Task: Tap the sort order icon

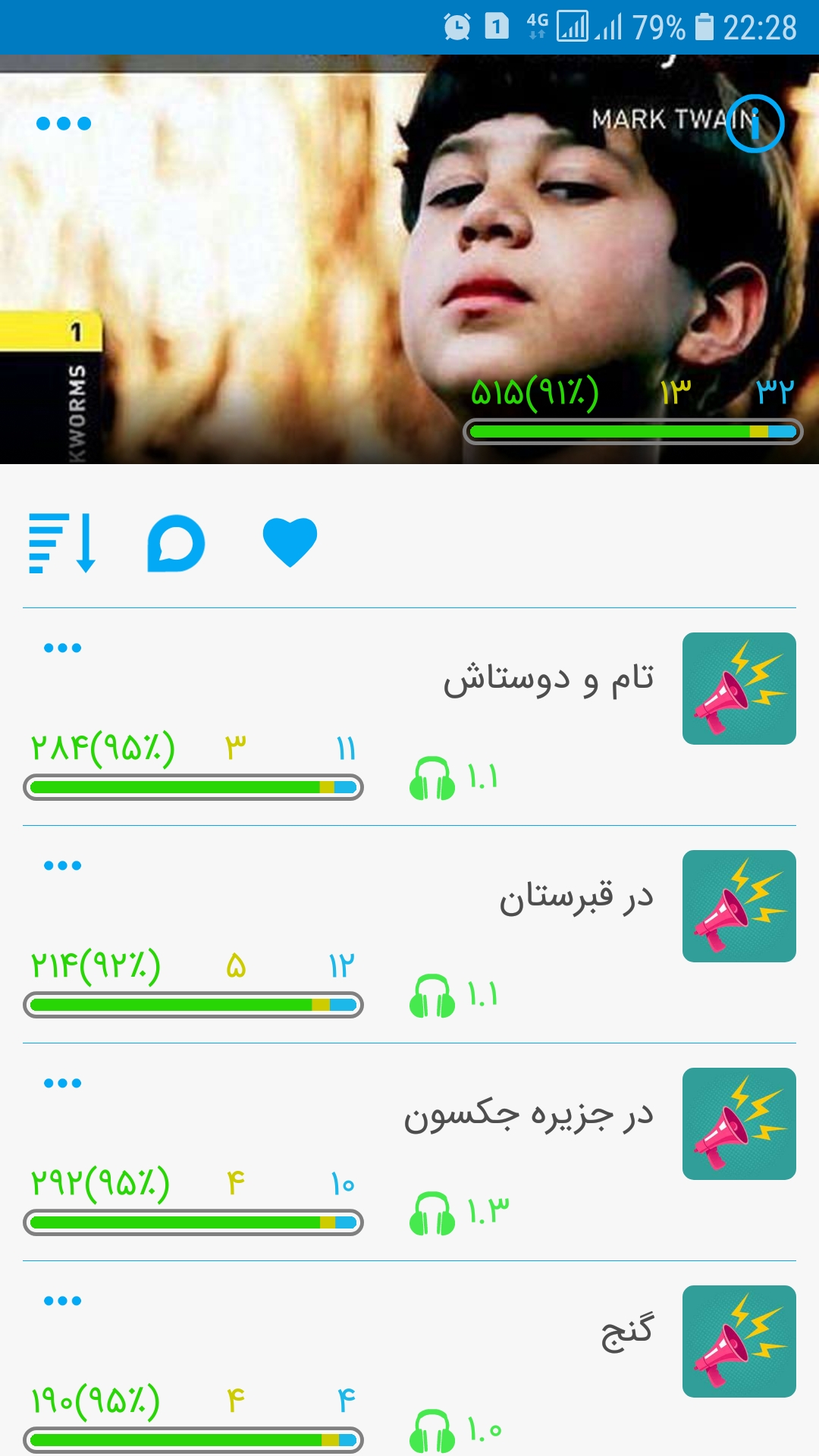Action: pos(62,543)
